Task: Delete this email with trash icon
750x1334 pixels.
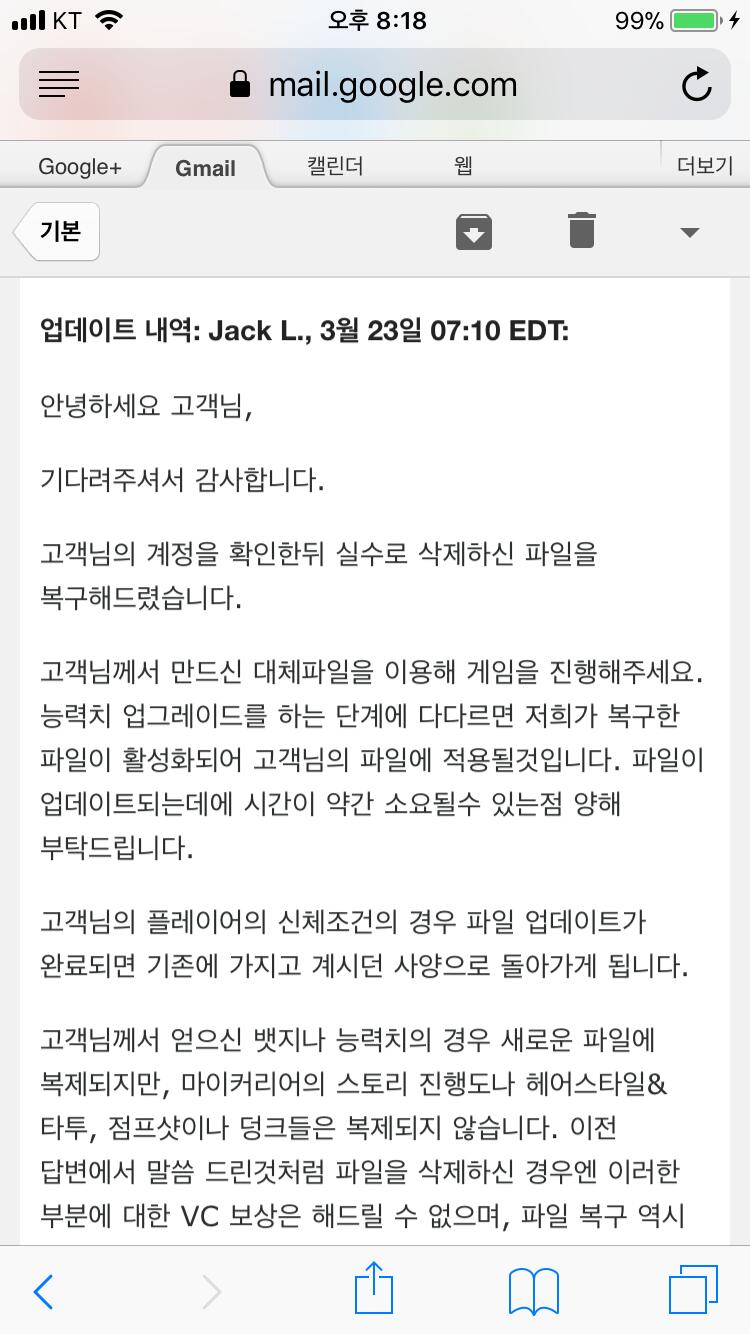Action: [582, 230]
